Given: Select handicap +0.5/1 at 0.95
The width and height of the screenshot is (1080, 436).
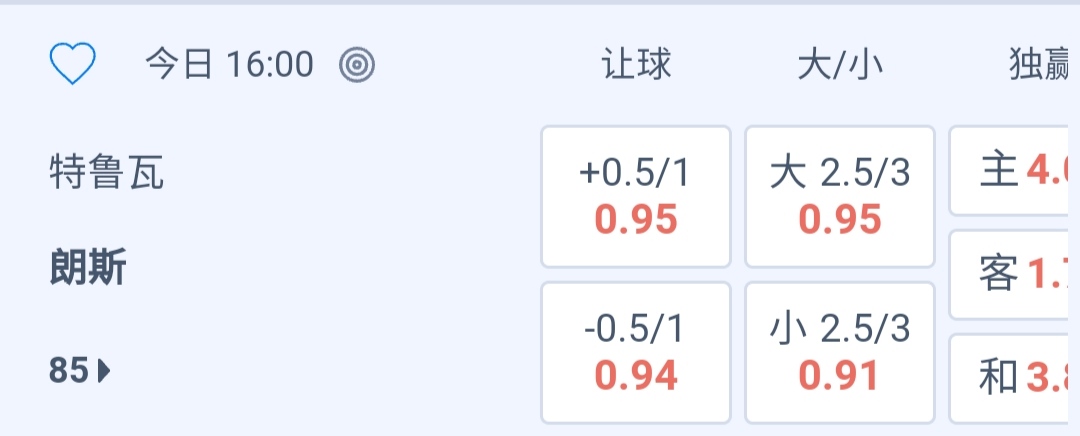Looking at the screenshot, I should click(636, 197).
